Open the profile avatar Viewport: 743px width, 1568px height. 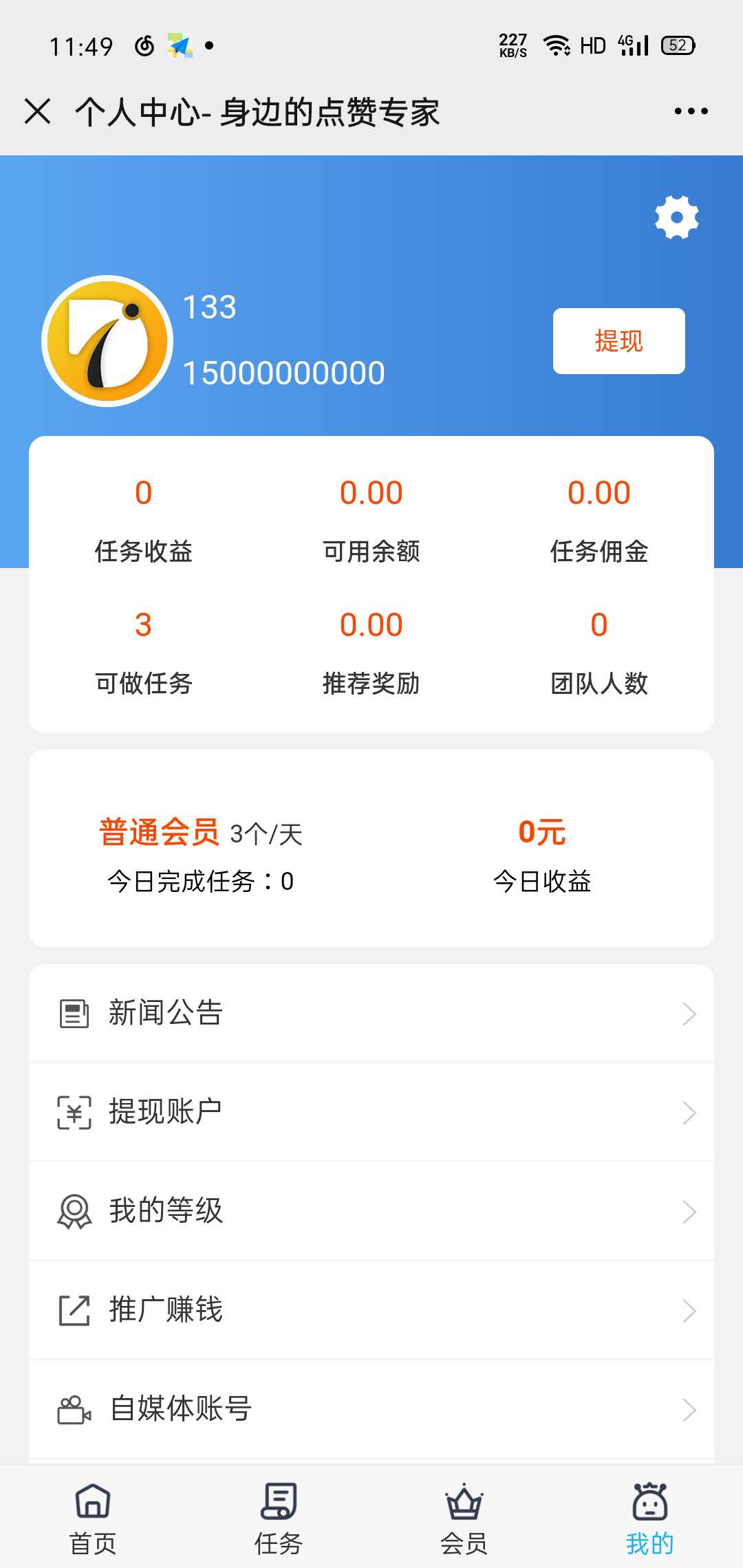107,341
